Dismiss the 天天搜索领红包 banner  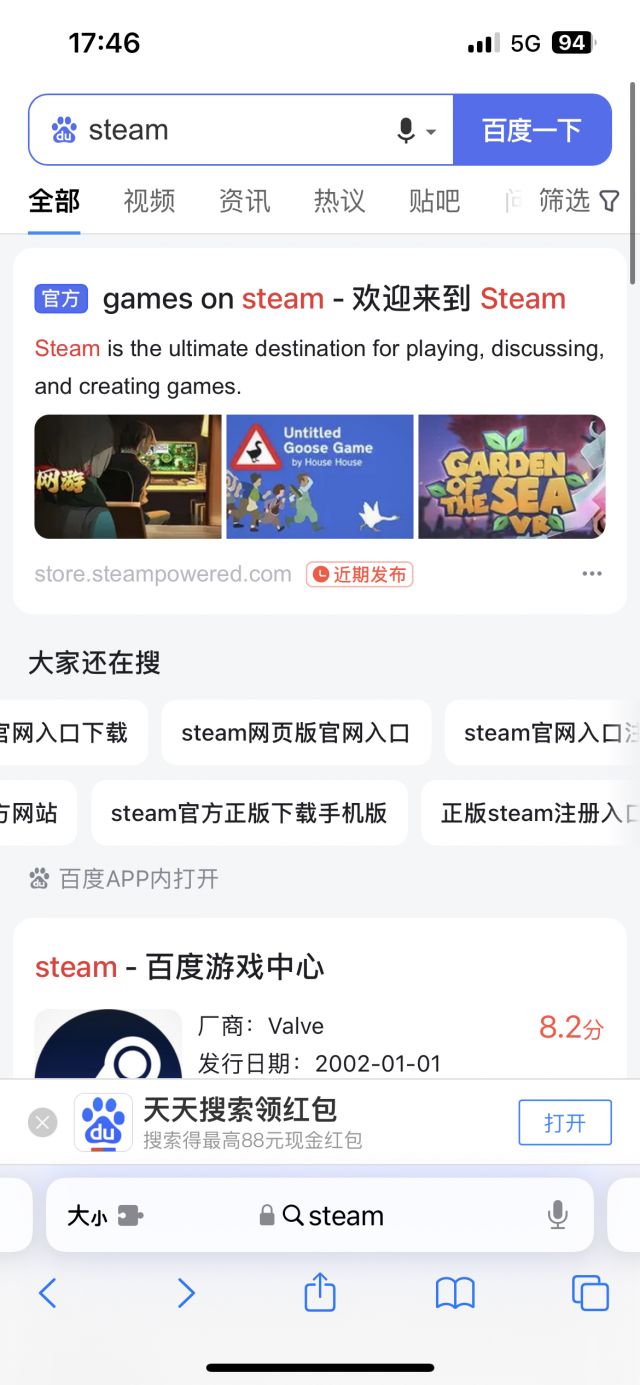(42, 1122)
